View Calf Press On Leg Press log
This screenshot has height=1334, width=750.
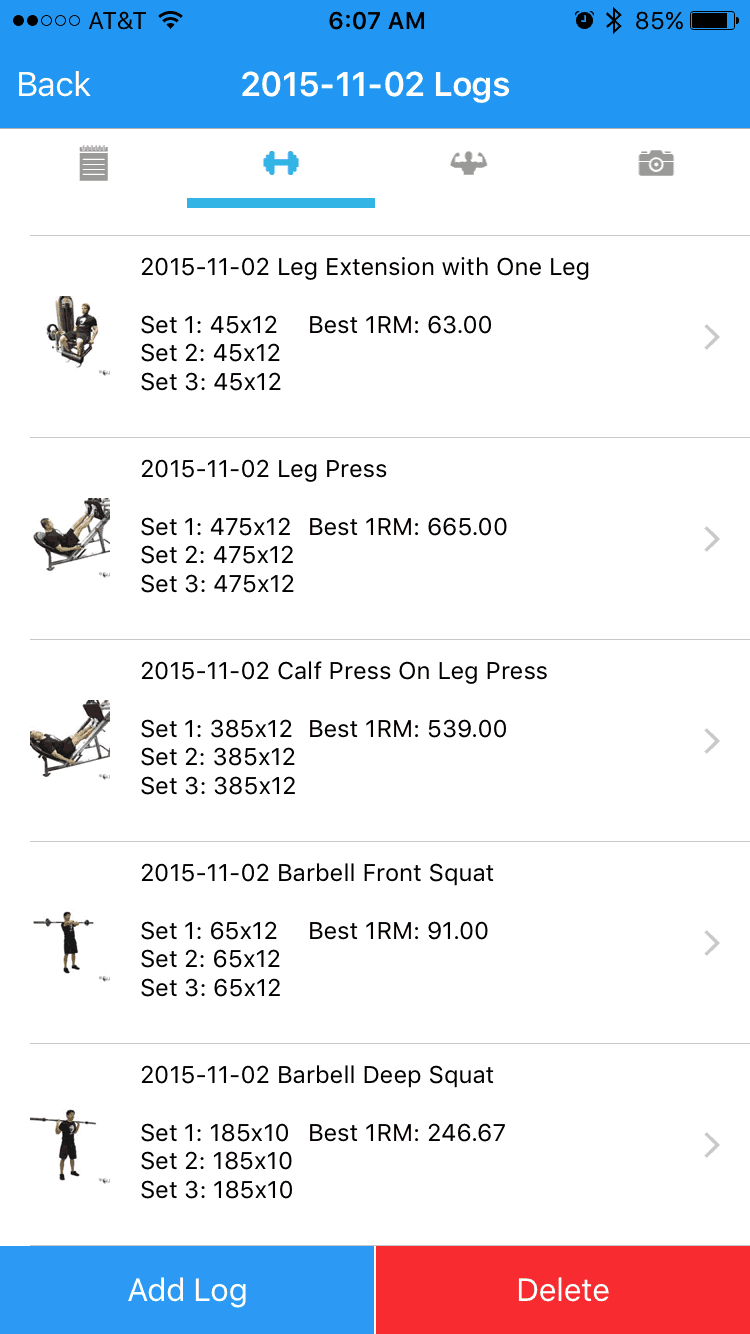click(x=389, y=741)
